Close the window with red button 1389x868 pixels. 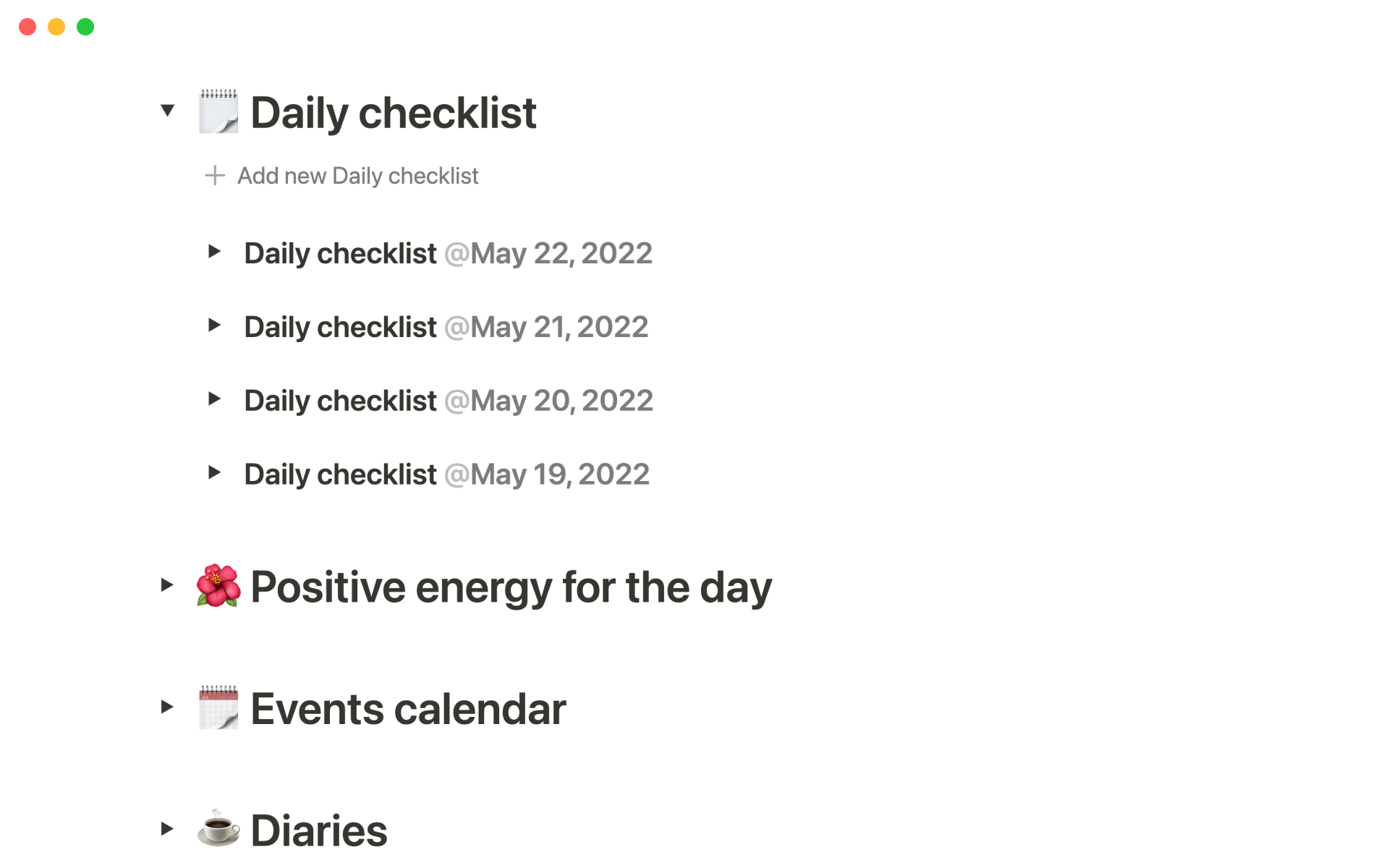[x=27, y=27]
